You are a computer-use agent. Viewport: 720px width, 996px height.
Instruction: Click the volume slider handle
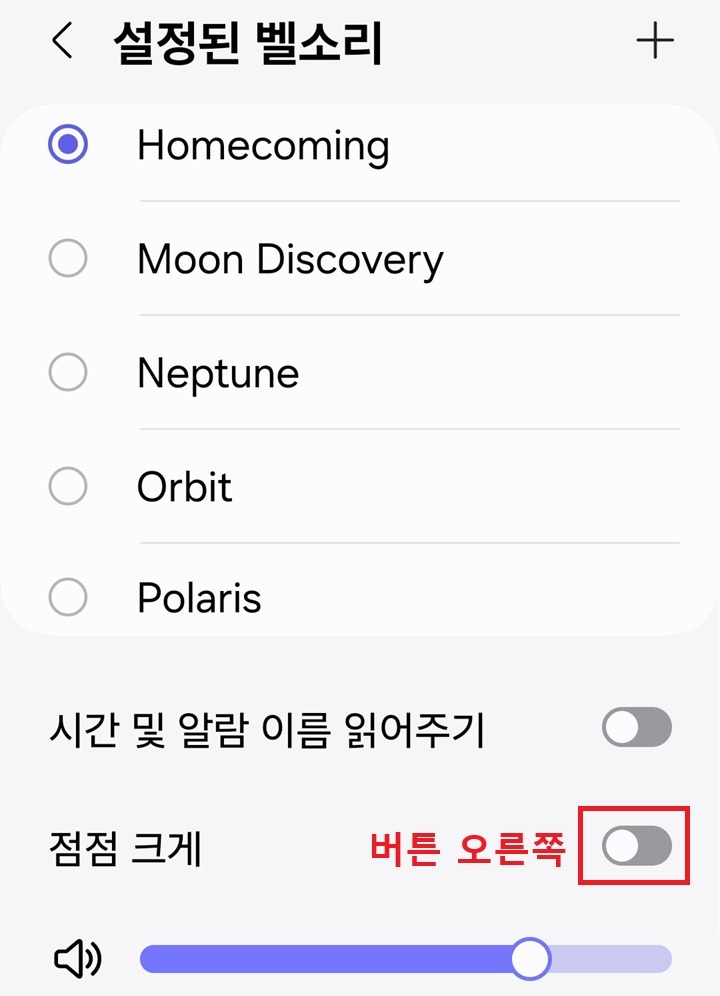coord(529,958)
